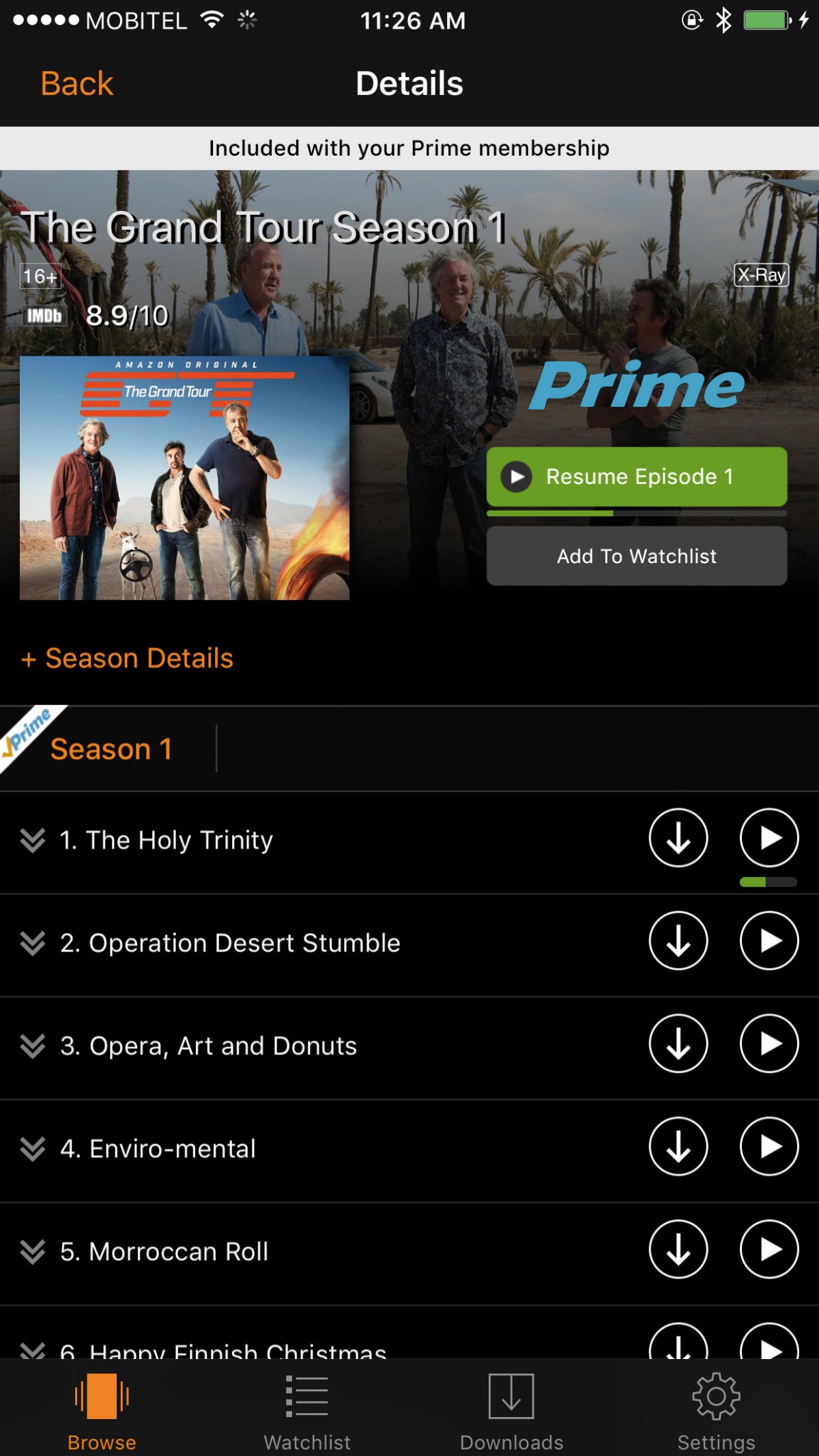Image resolution: width=819 pixels, height=1456 pixels.
Task: Select the Season 1 tab
Action: [x=111, y=750]
